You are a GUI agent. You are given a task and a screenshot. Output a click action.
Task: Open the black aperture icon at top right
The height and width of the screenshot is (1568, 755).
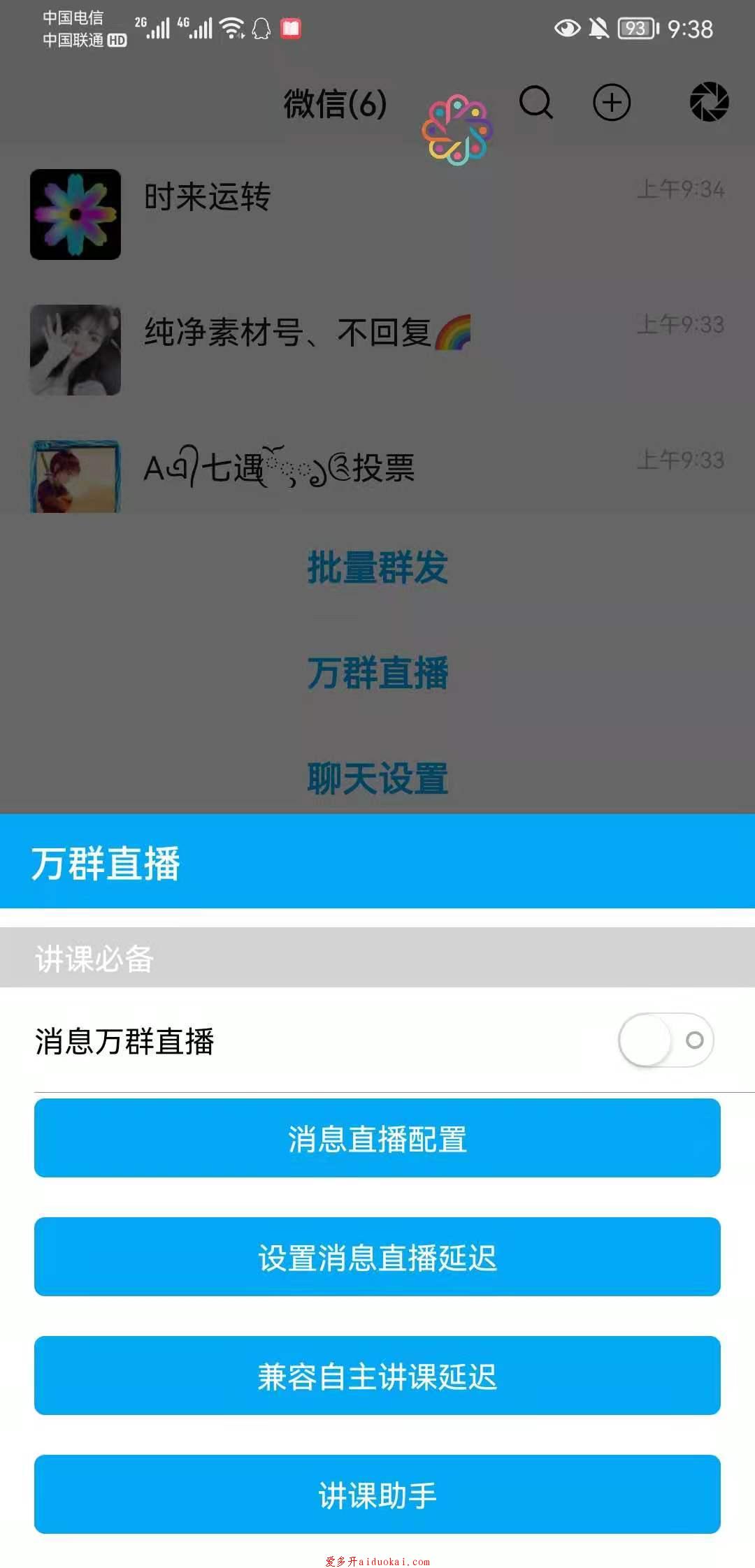(709, 102)
